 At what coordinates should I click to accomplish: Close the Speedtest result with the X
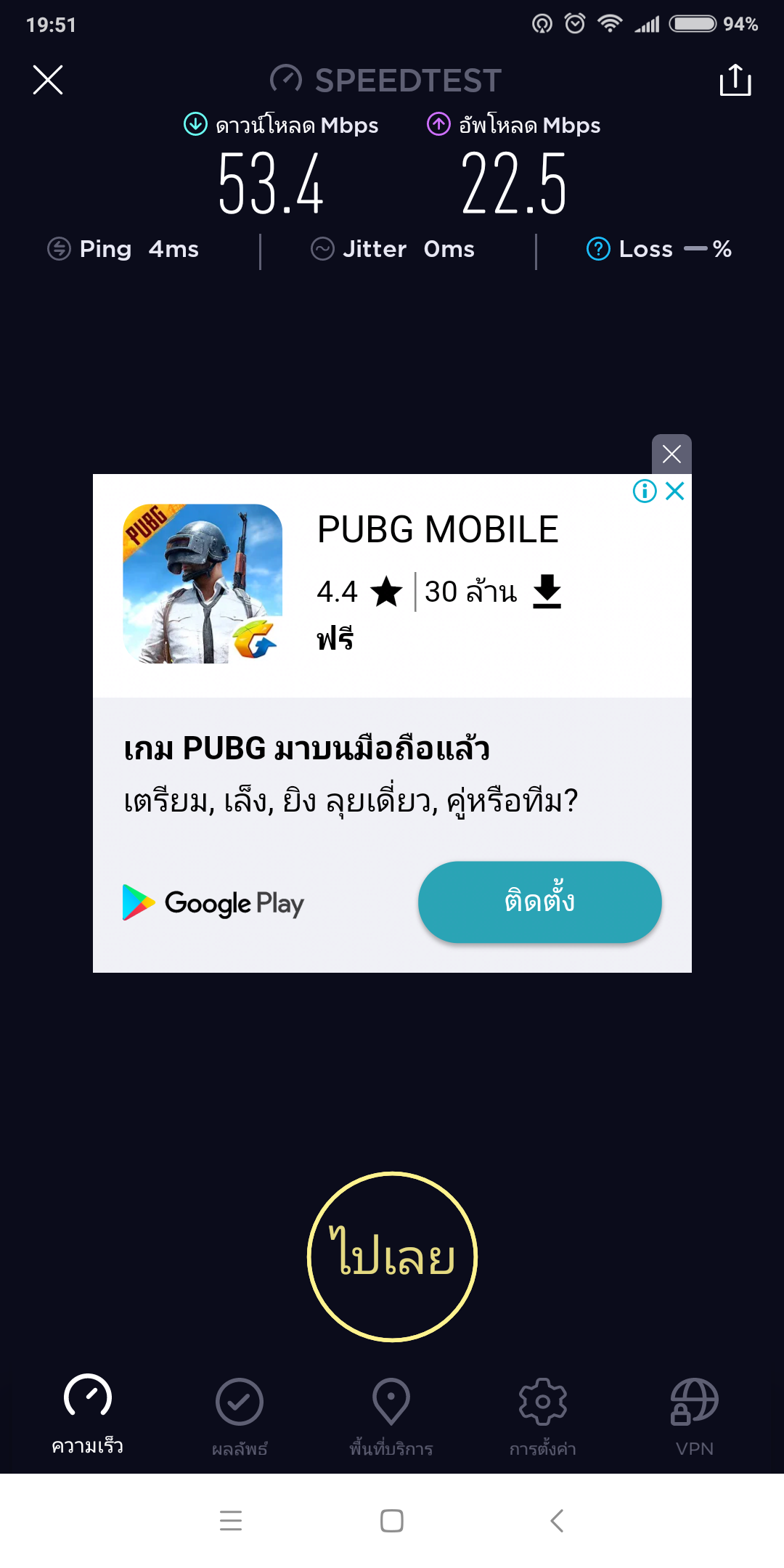[48, 80]
